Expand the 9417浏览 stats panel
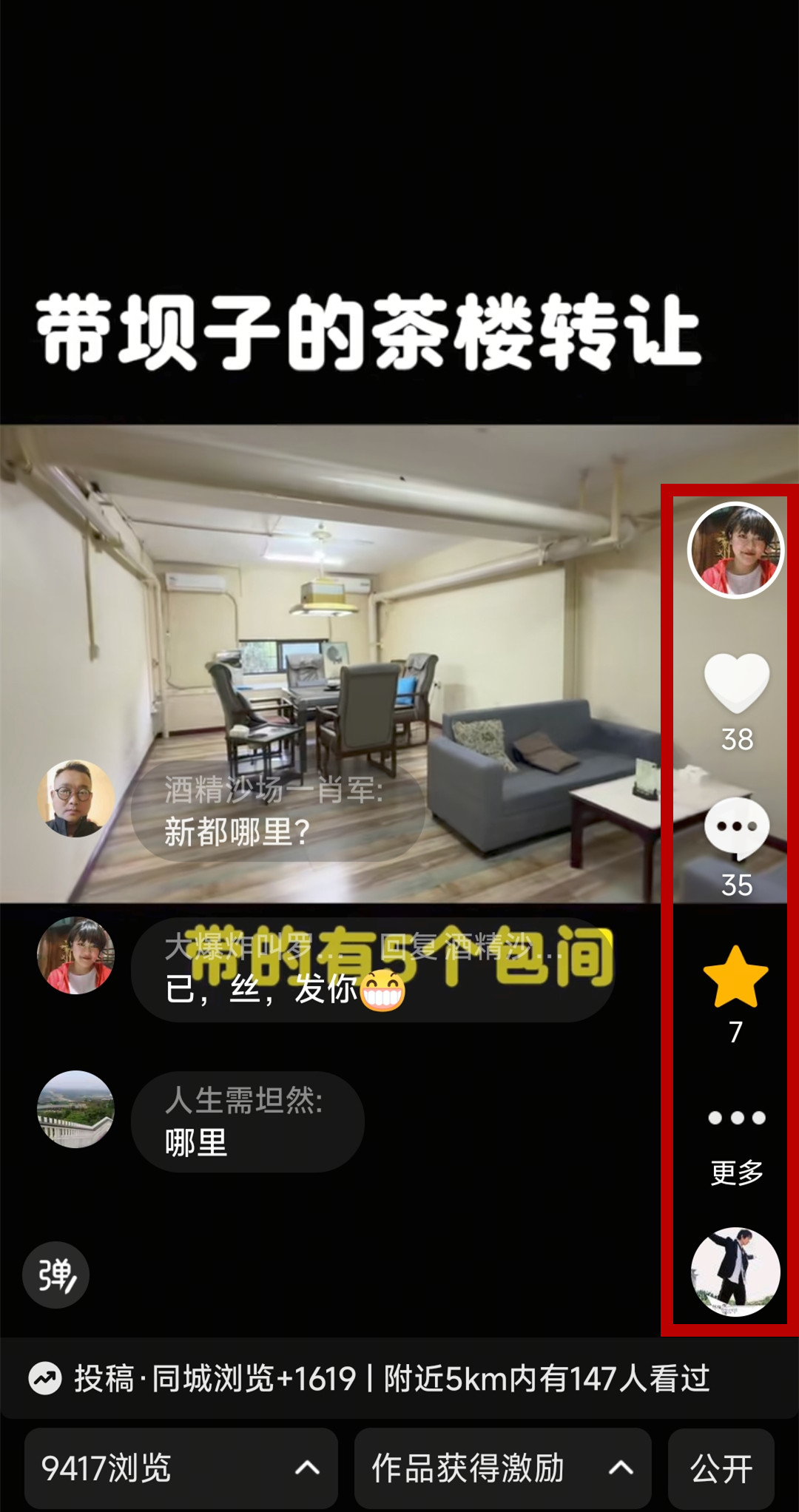 click(x=181, y=1468)
